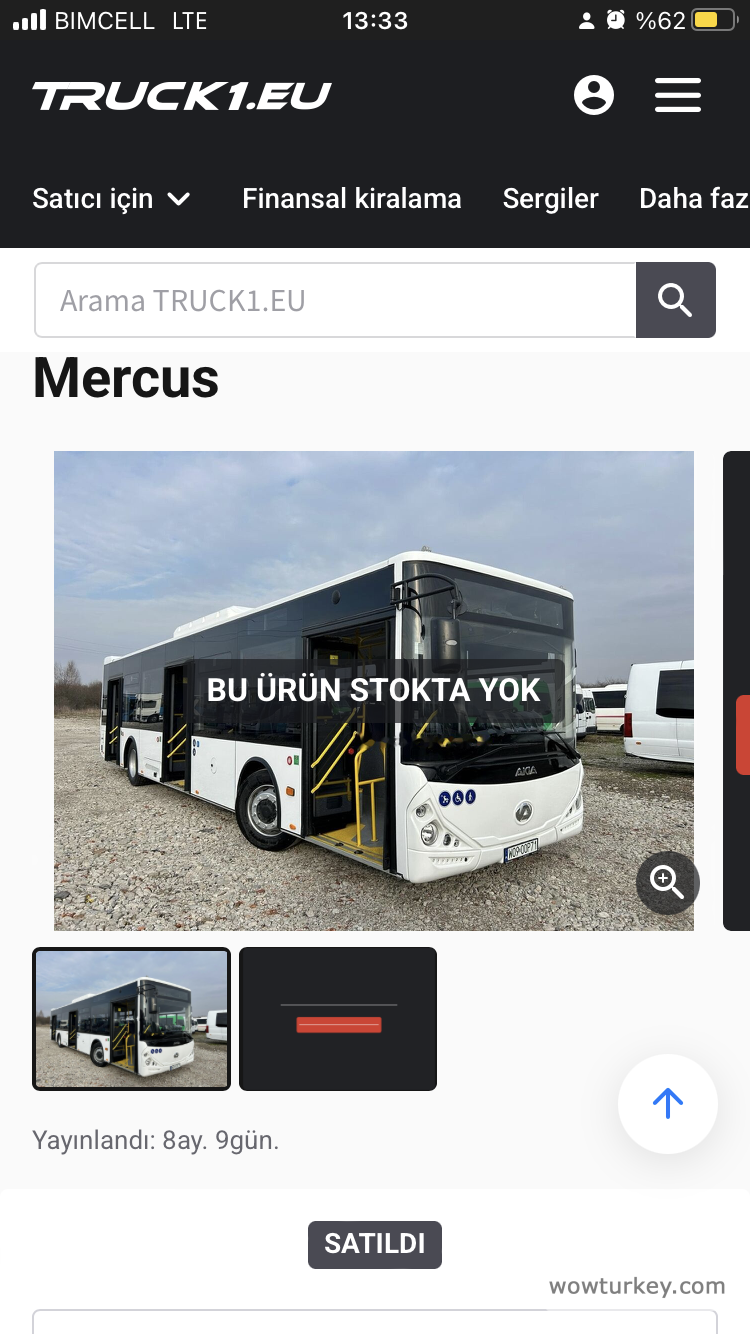The width and height of the screenshot is (750, 1334).
Task: Focus the Arama TRUCK1.EU search field
Action: tap(335, 300)
